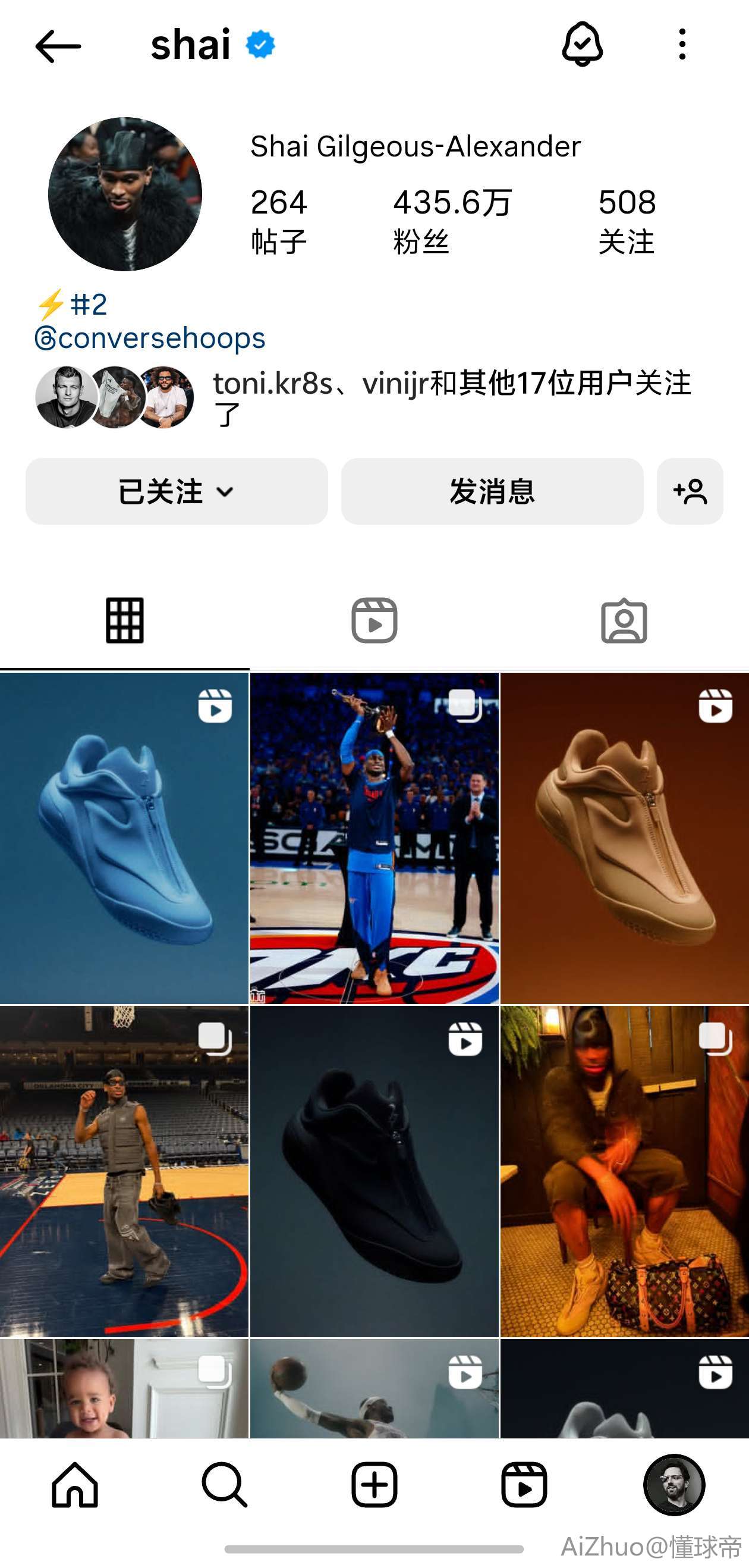Create a new post with plus button
Image resolution: width=749 pixels, height=1568 pixels.
(374, 1485)
